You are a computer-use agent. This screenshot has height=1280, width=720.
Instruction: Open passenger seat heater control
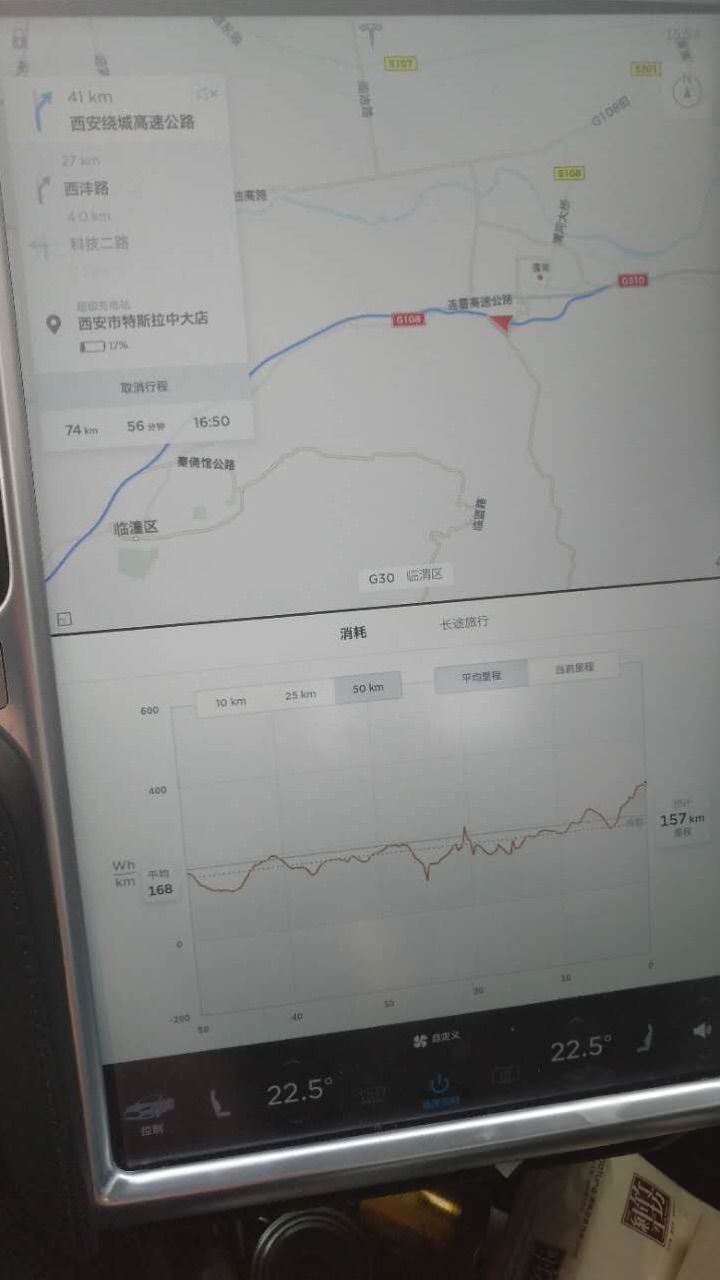tap(647, 1040)
